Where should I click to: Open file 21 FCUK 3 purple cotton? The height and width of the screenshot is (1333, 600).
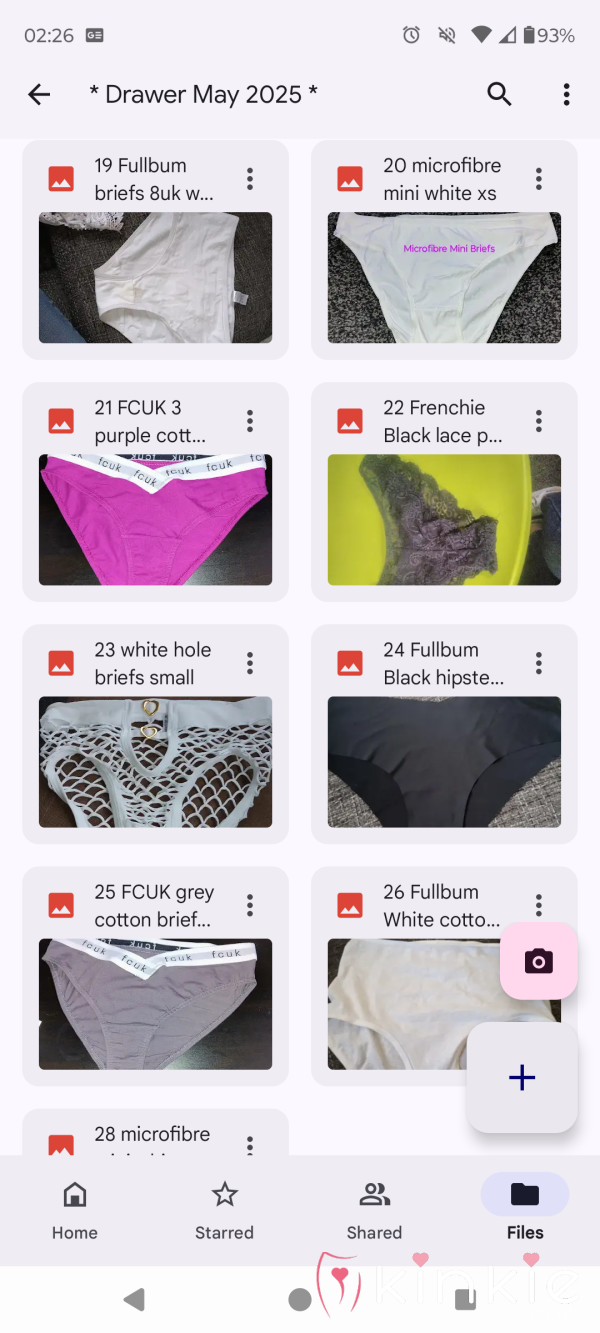pos(155,492)
